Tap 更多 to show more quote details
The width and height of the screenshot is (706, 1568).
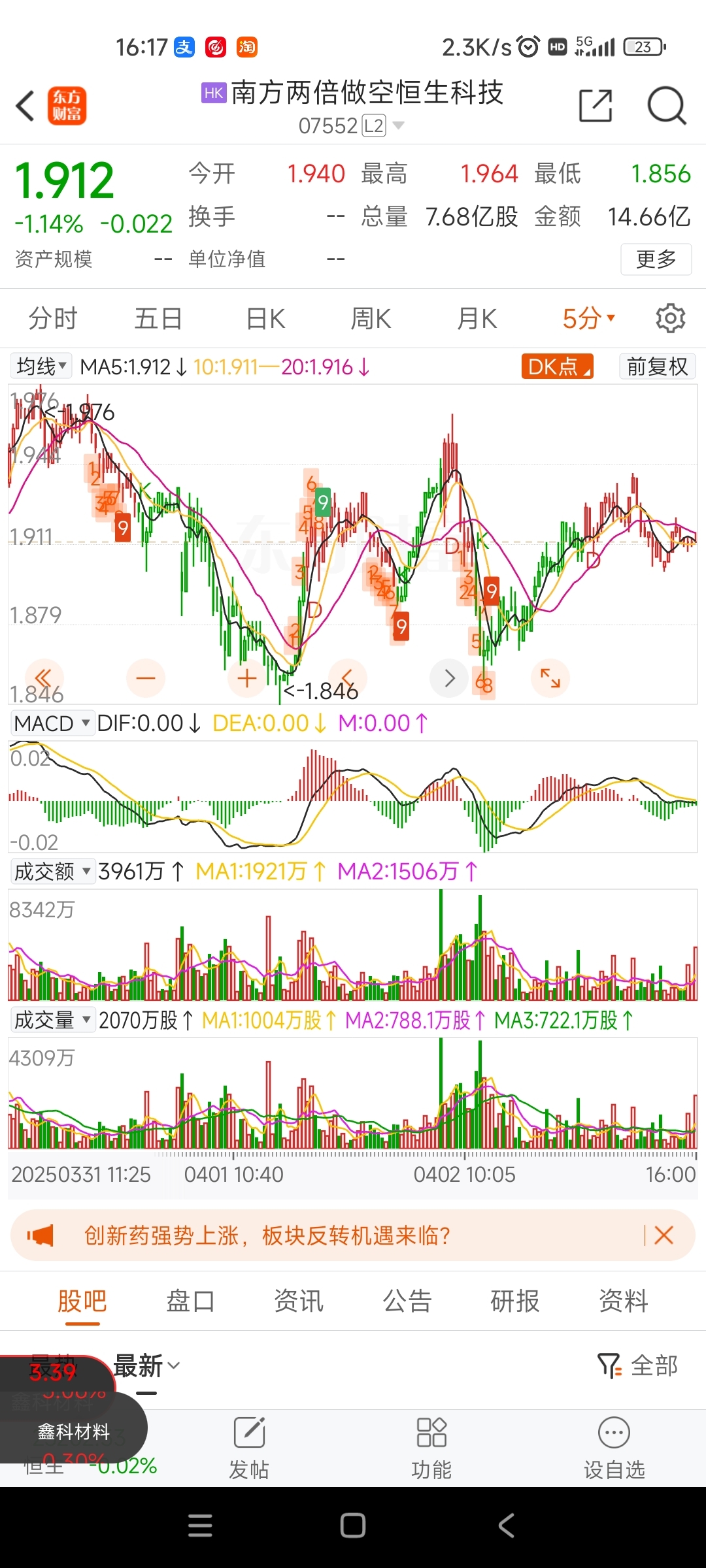[656, 259]
